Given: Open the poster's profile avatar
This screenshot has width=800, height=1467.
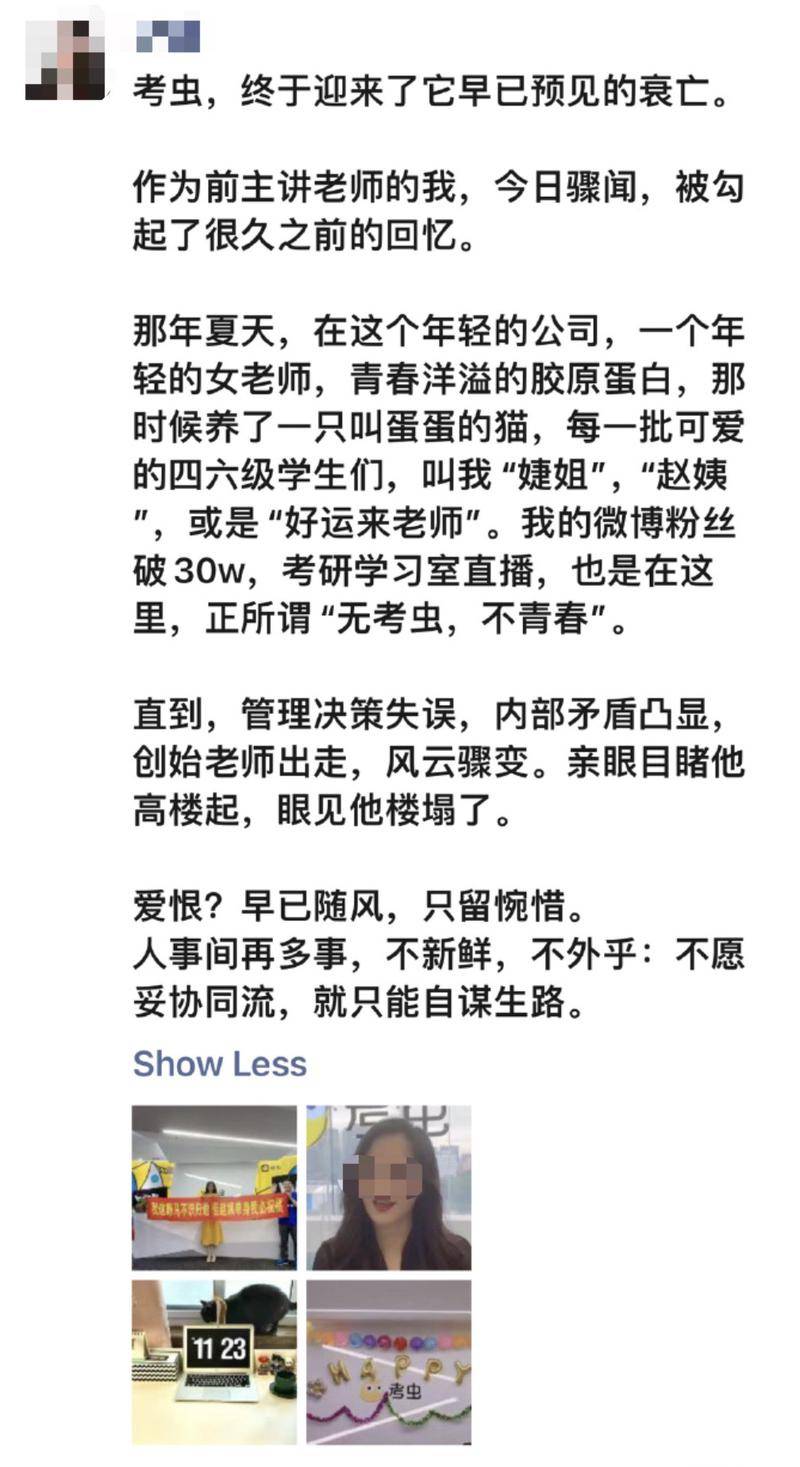Looking at the screenshot, I should point(65,56).
